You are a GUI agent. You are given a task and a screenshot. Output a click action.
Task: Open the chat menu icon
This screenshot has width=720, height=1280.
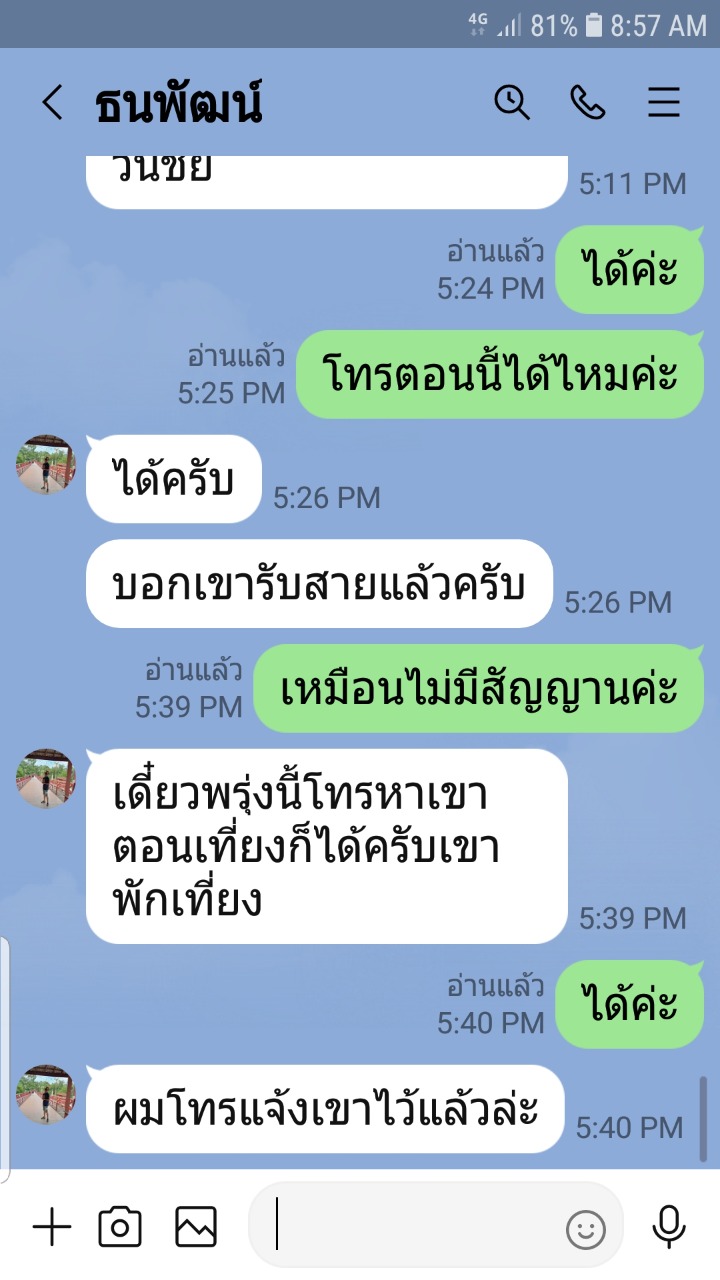[x=664, y=102]
